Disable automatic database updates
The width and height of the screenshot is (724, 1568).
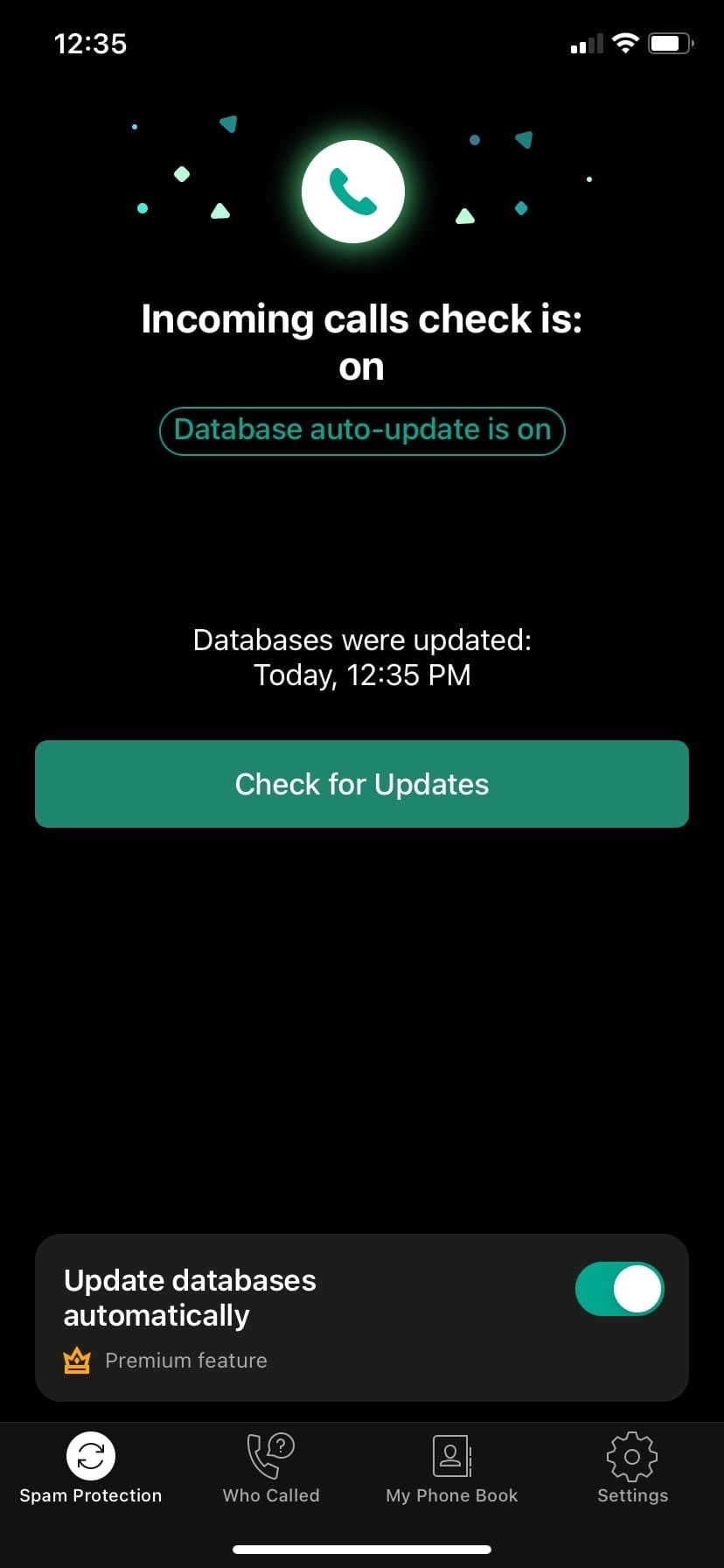point(619,1289)
